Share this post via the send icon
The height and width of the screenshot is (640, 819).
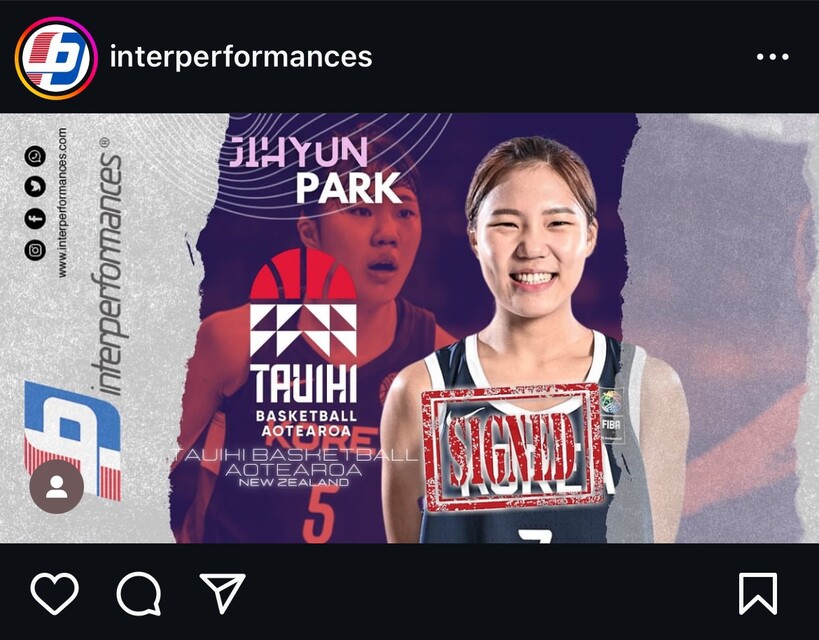click(x=222, y=593)
